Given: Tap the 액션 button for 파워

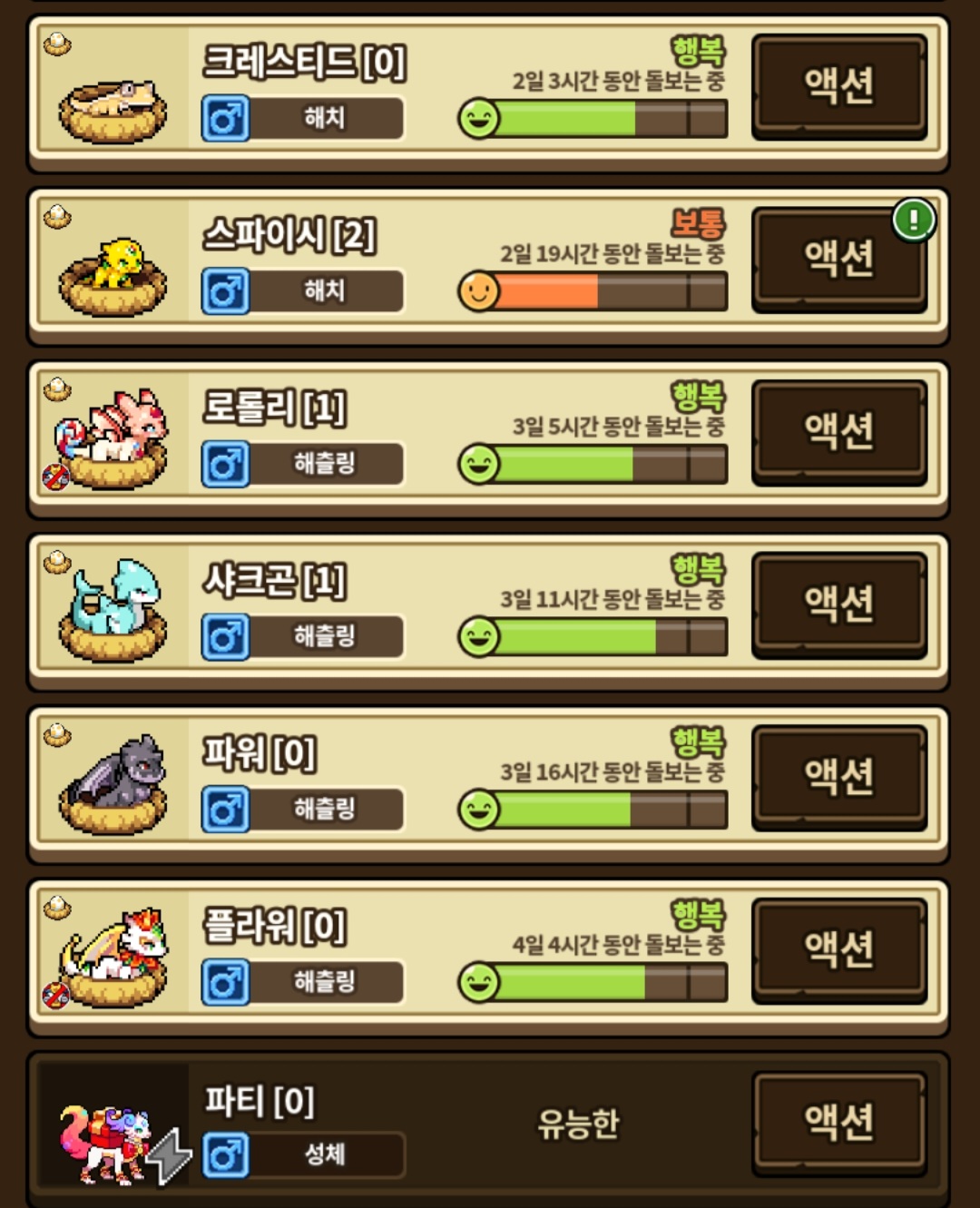Looking at the screenshot, I should point(839,776).
